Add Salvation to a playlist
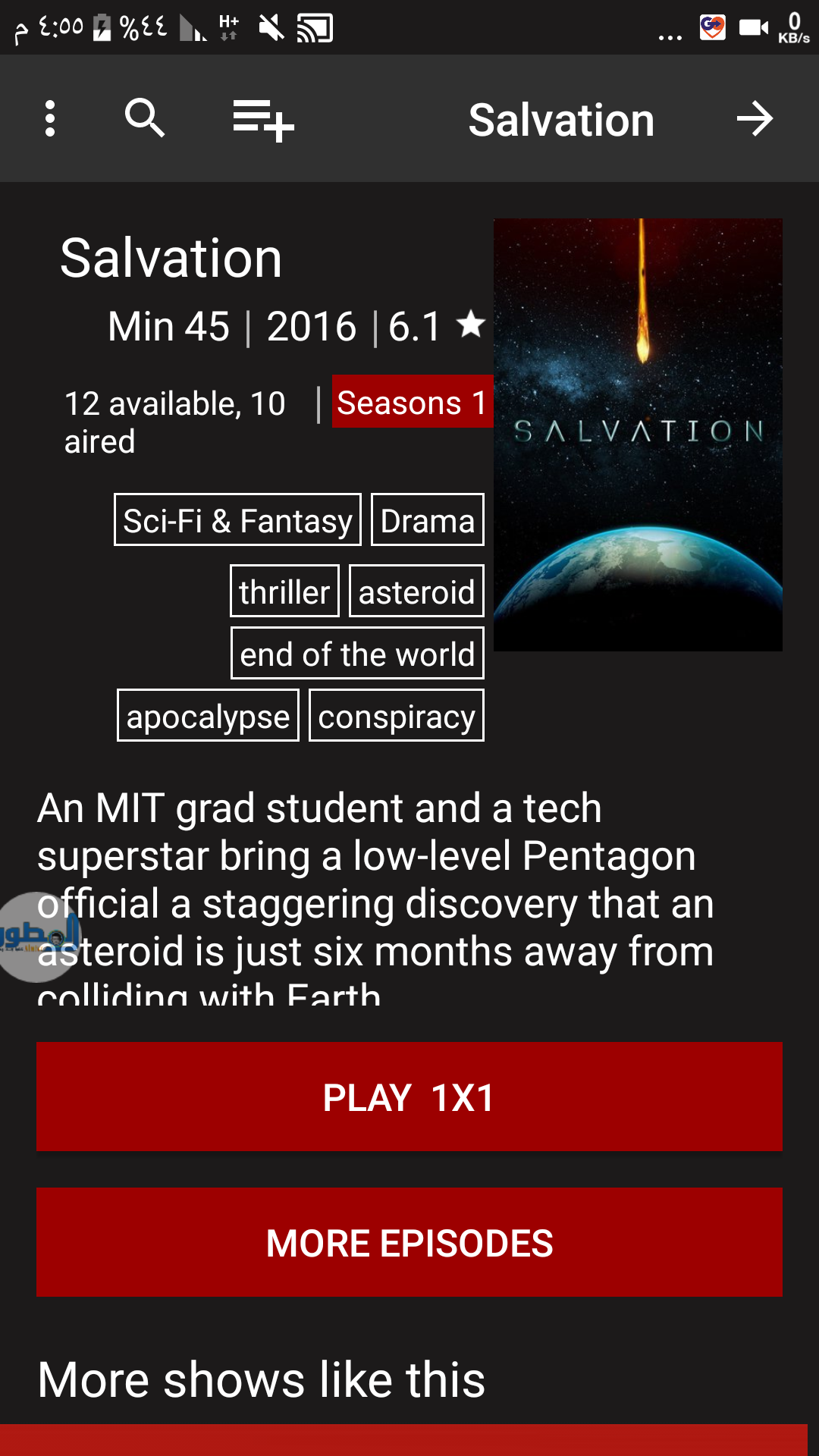Viewport: 819px width, 1456px height. 262,120
